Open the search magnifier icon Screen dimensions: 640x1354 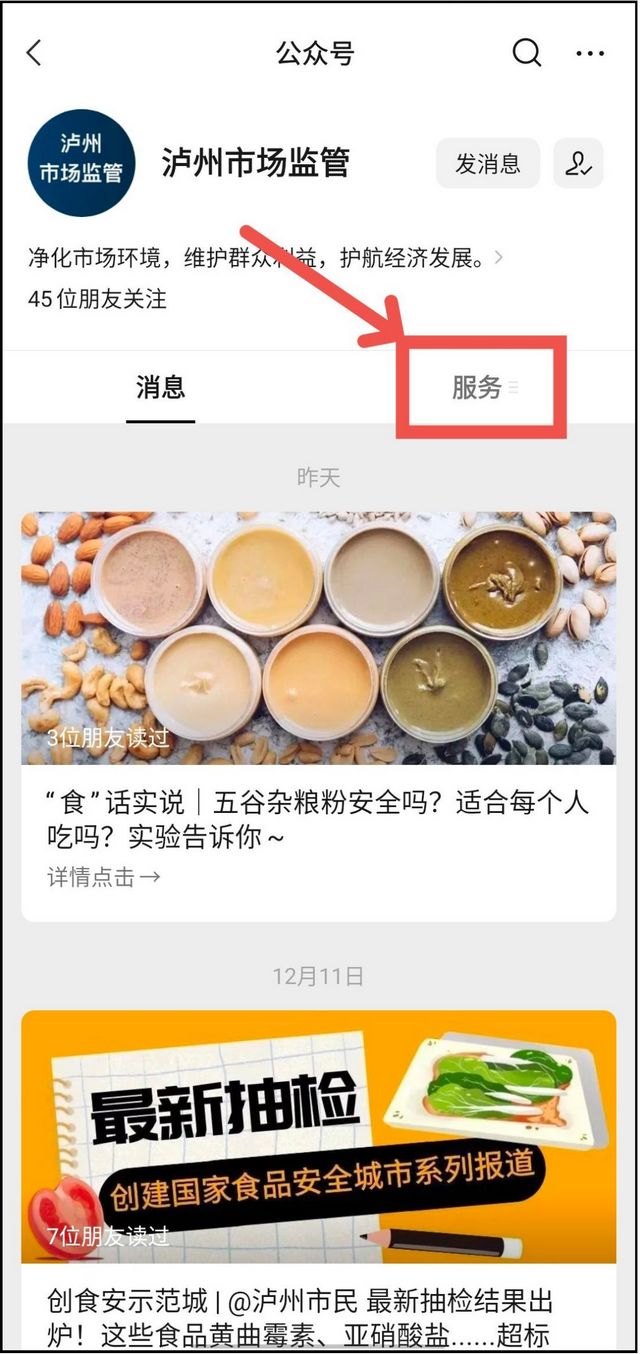pyautogui.click(x=526, y=53)
